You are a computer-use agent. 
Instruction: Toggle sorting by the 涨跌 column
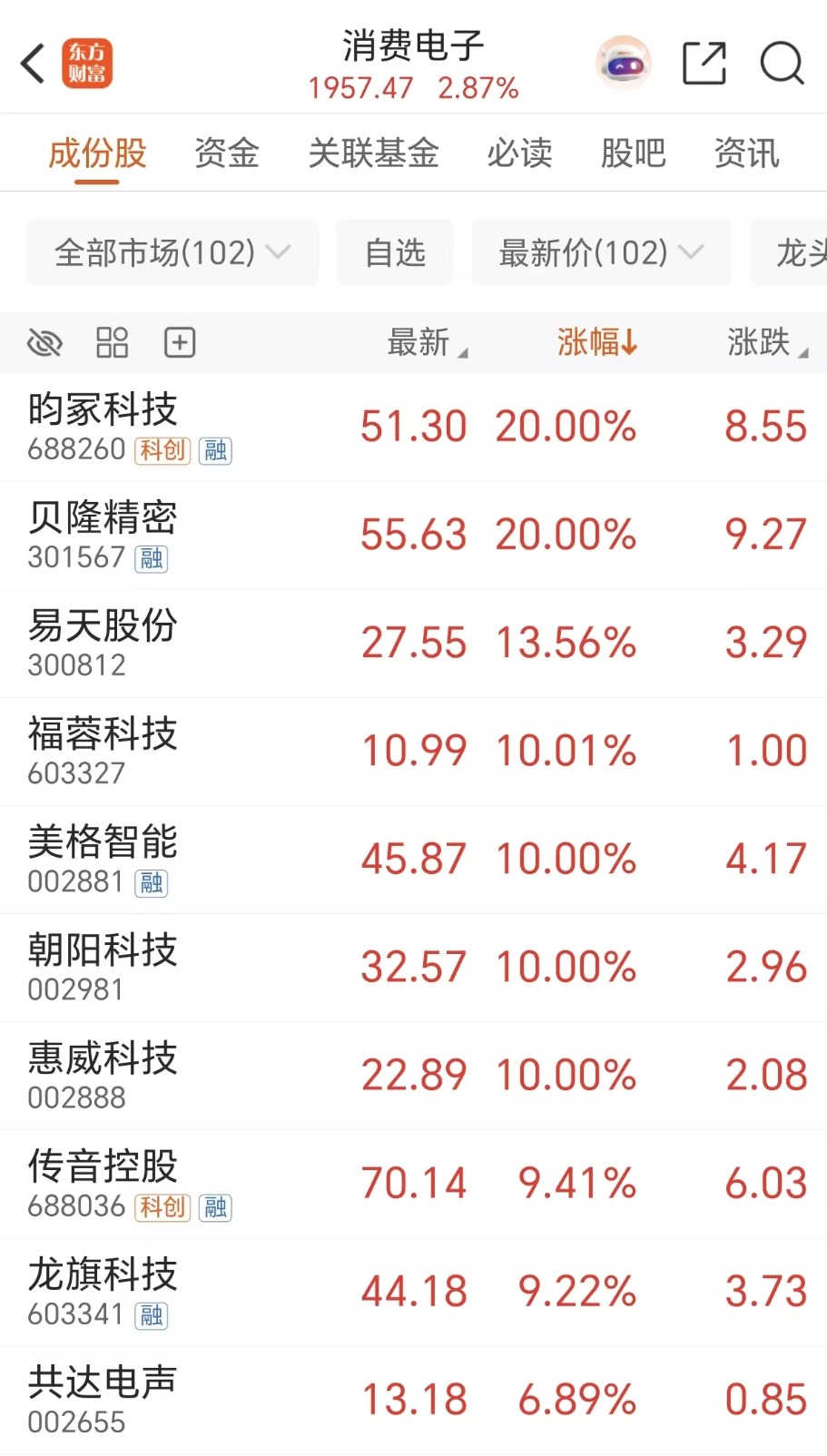[761, 342]
